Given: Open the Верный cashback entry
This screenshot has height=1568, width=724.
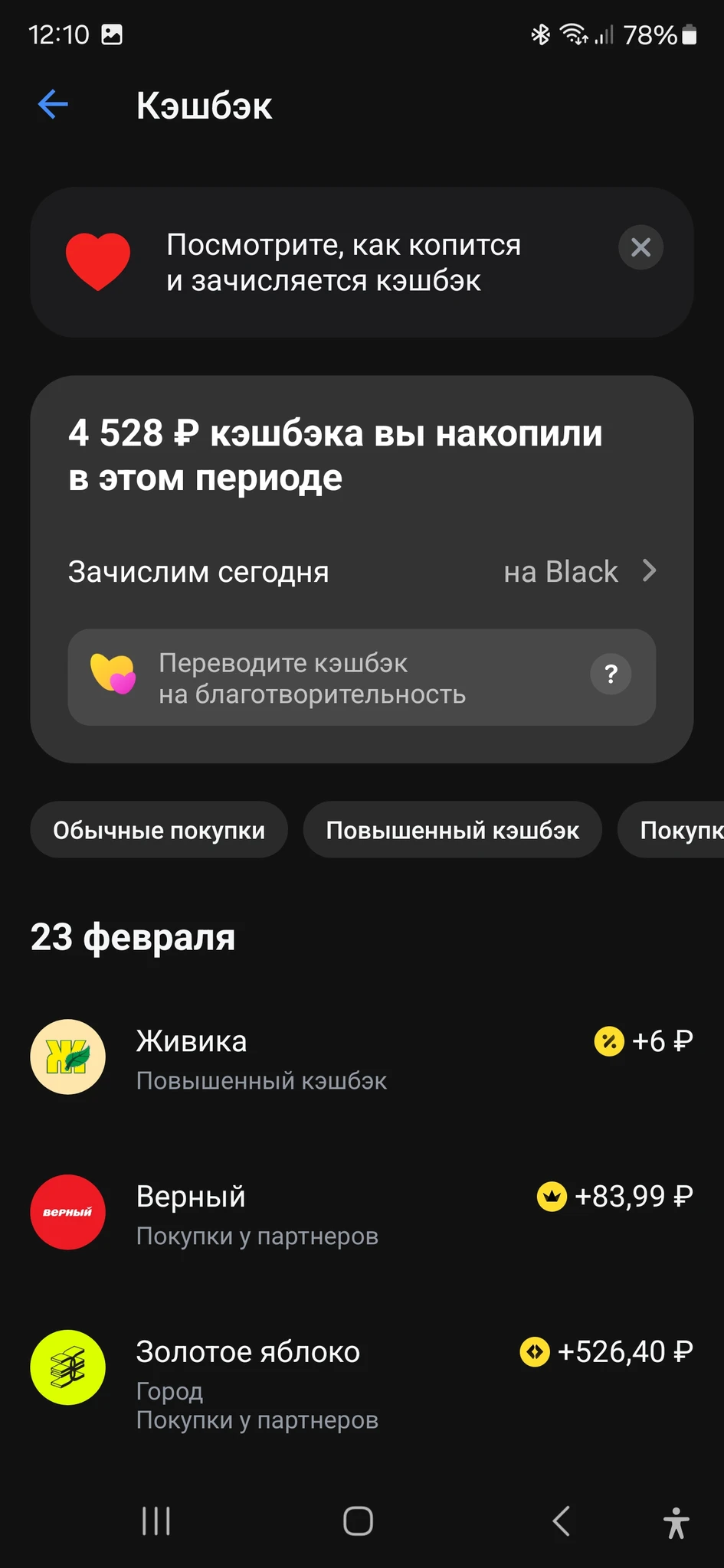Looking at the screenshot, I should pyautogui.click(x=362, y=1214).
